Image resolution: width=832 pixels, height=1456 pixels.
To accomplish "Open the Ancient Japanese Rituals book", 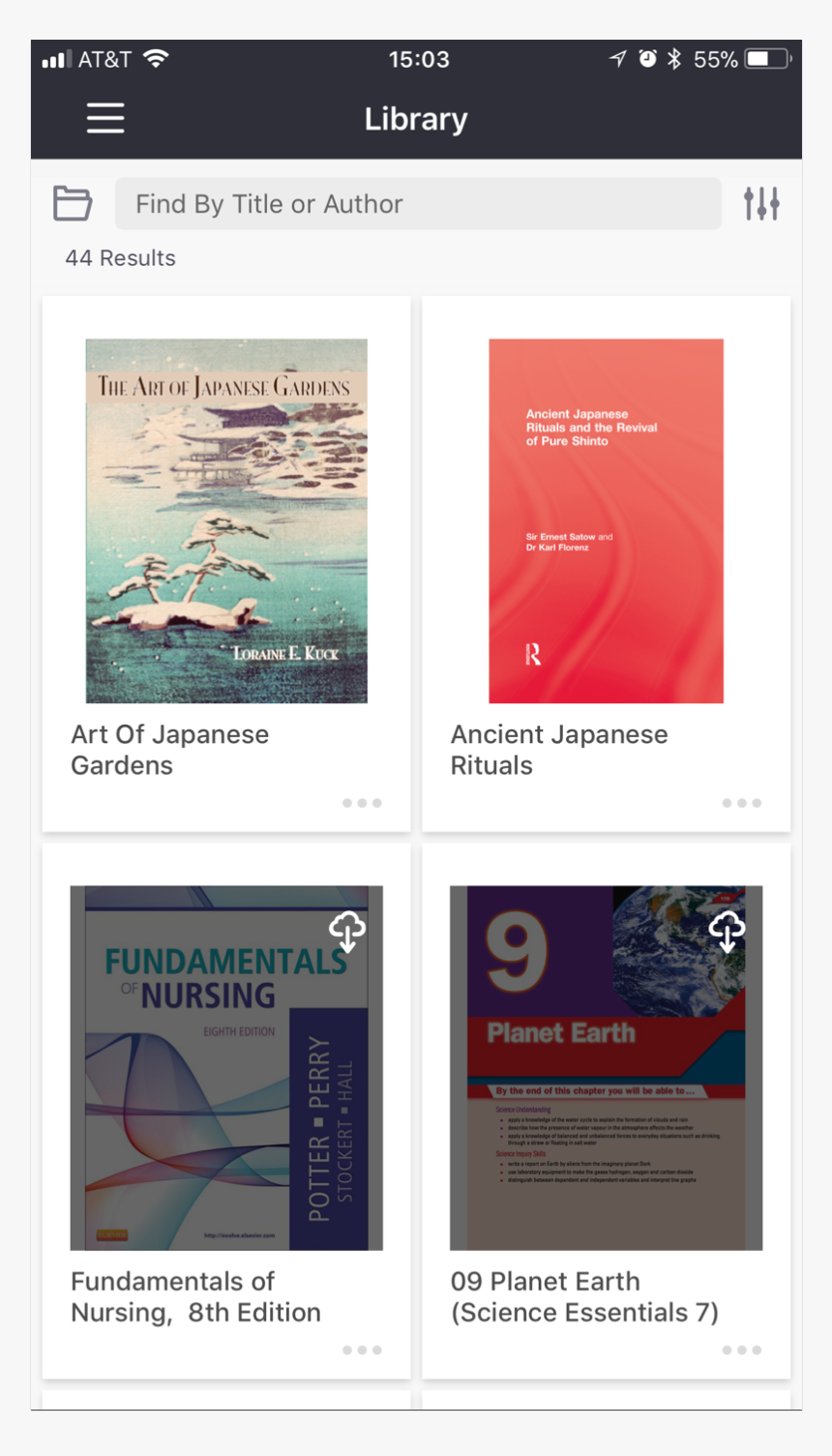I will click(606, 520).
